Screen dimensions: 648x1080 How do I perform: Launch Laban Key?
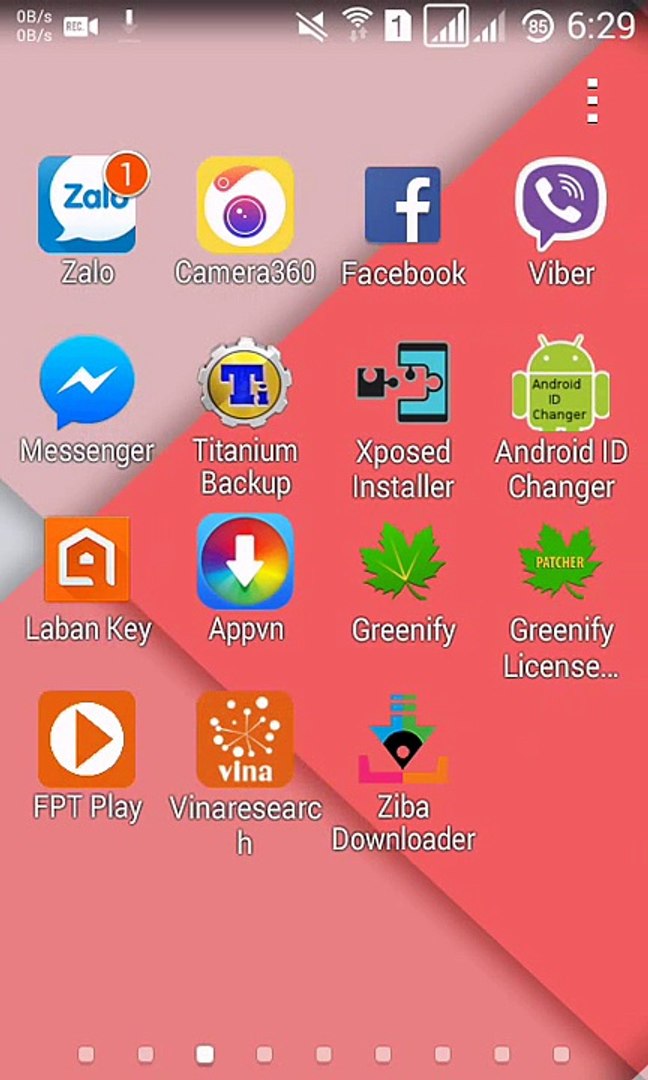pyautogui.click(x=87, y=560)
